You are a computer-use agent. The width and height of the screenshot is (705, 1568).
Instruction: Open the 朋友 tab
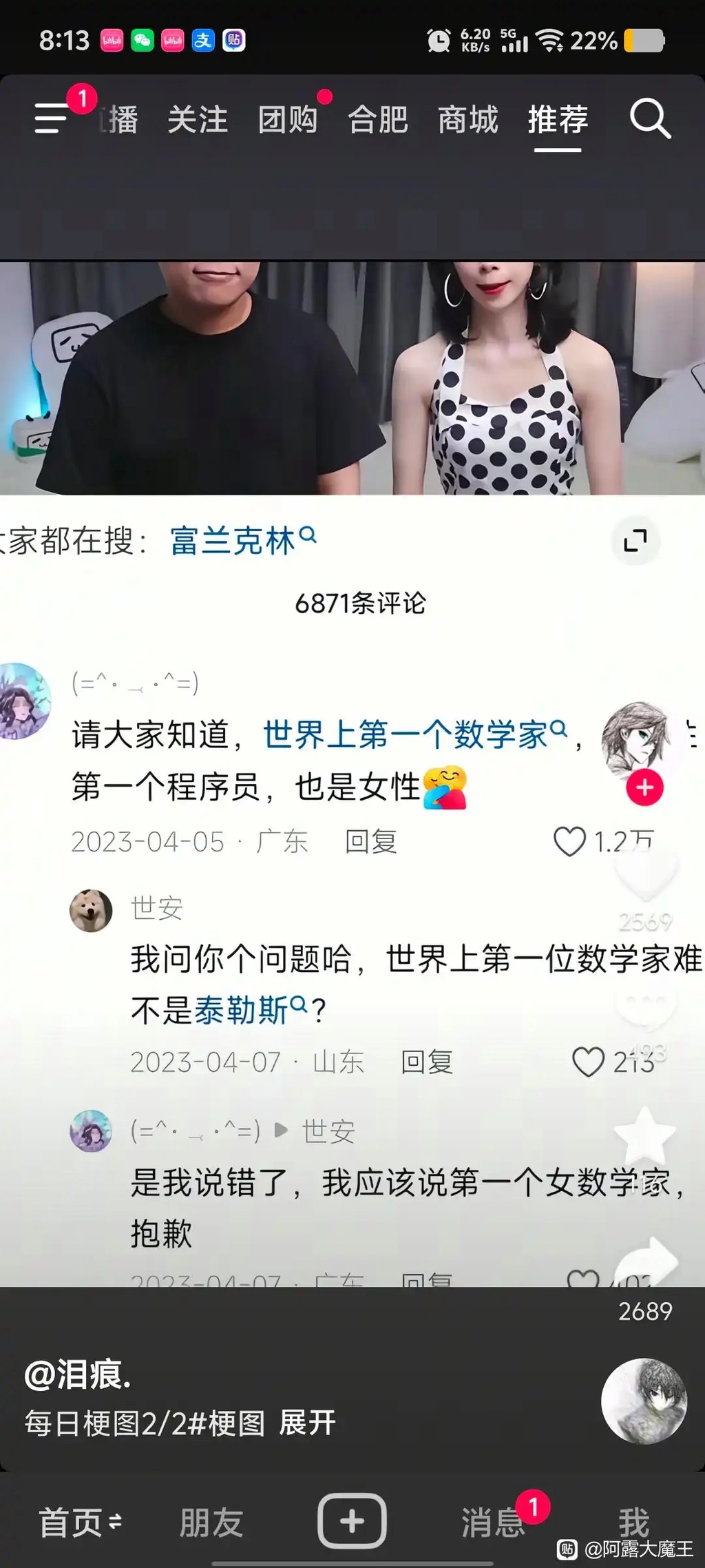(x=211, y=1522)
